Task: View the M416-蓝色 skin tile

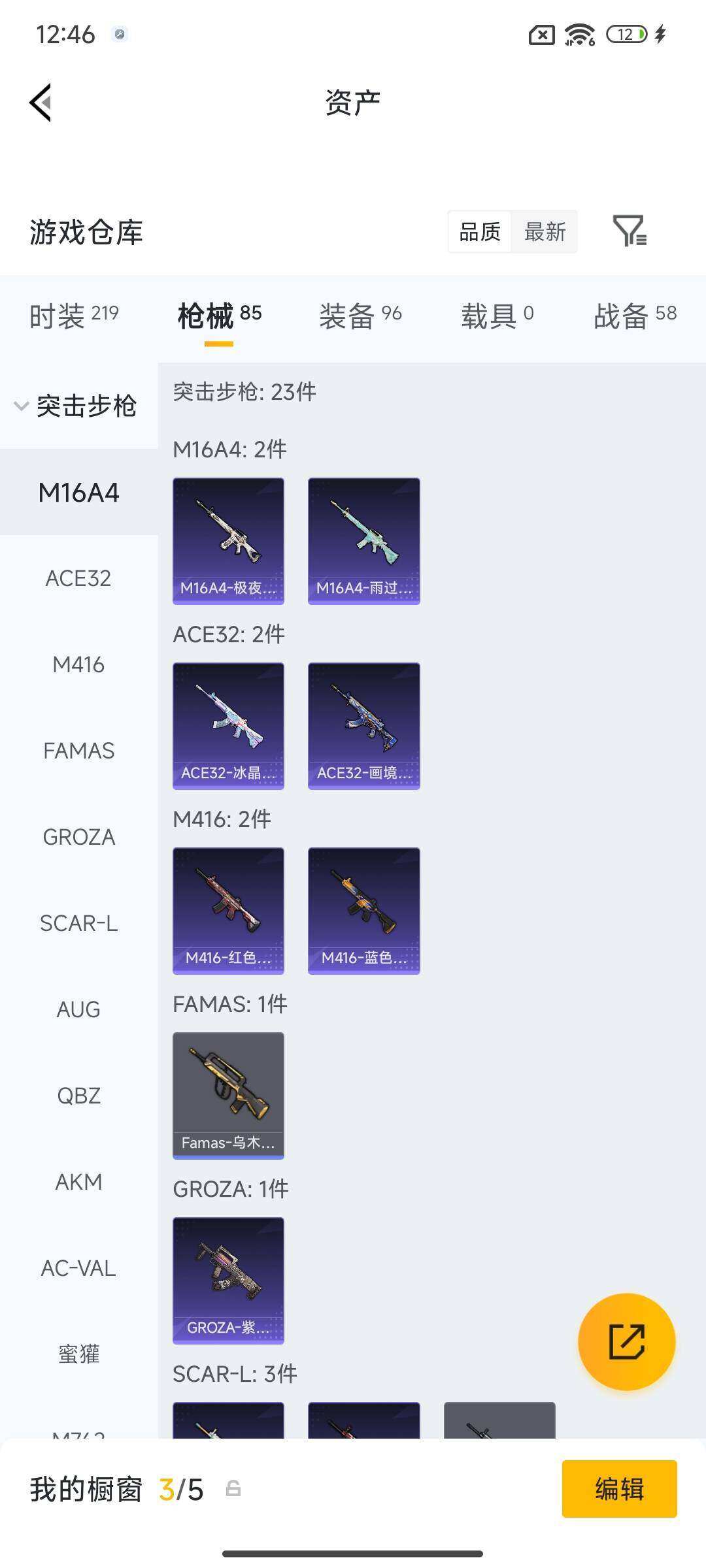Action: 363,910
